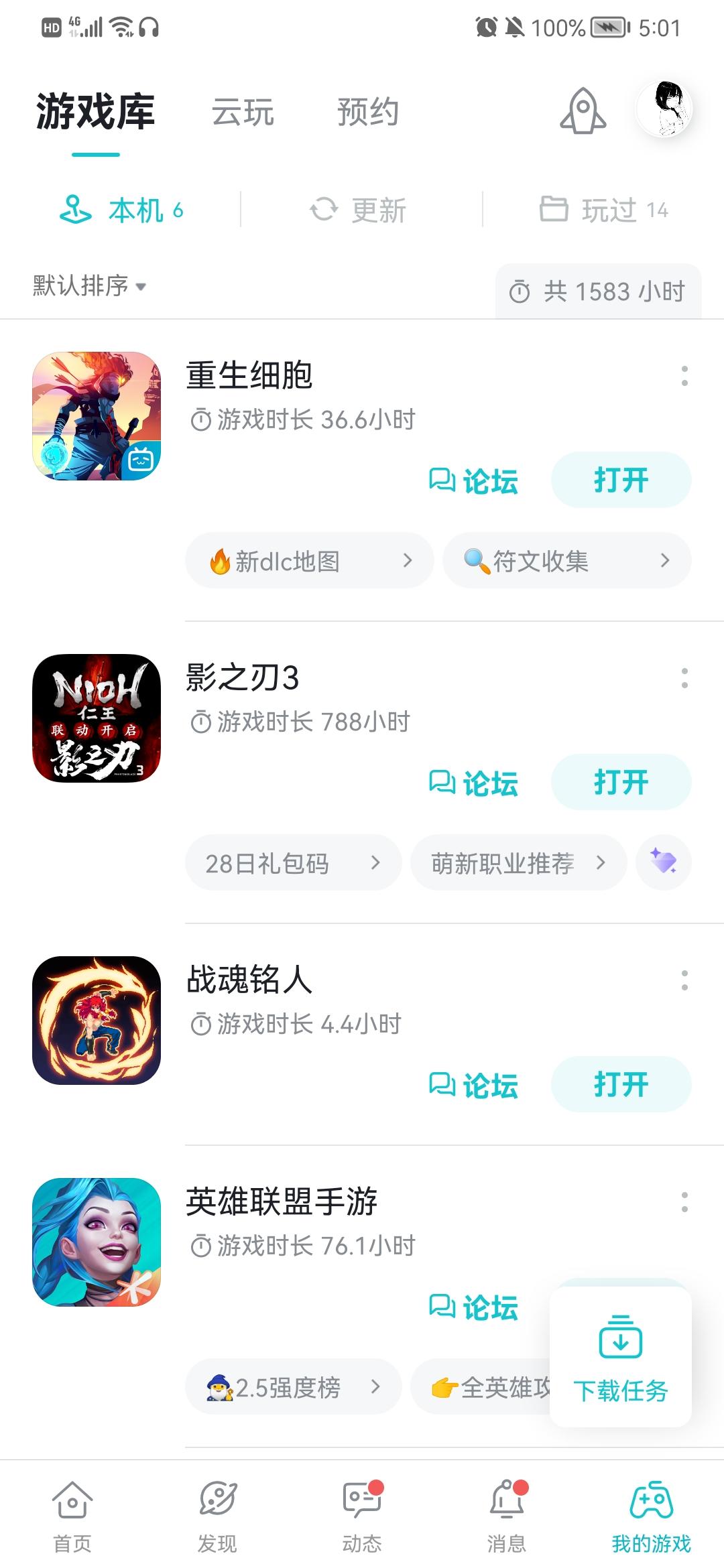
Task: Open the overflow menu for 重生细胞
Action: click(x=684, y=376)
